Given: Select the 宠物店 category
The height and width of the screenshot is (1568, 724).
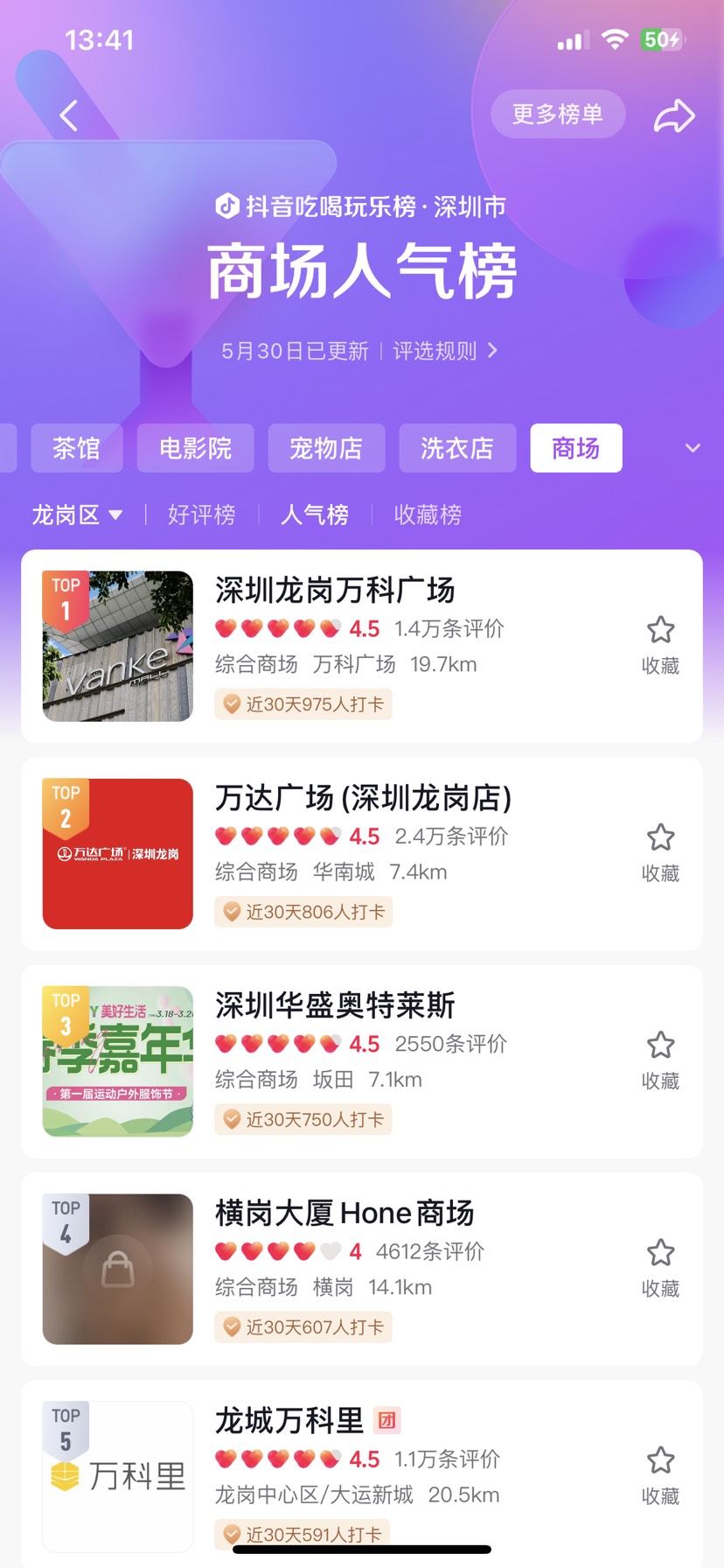Looking at the screenshot, I should [326, 448].
